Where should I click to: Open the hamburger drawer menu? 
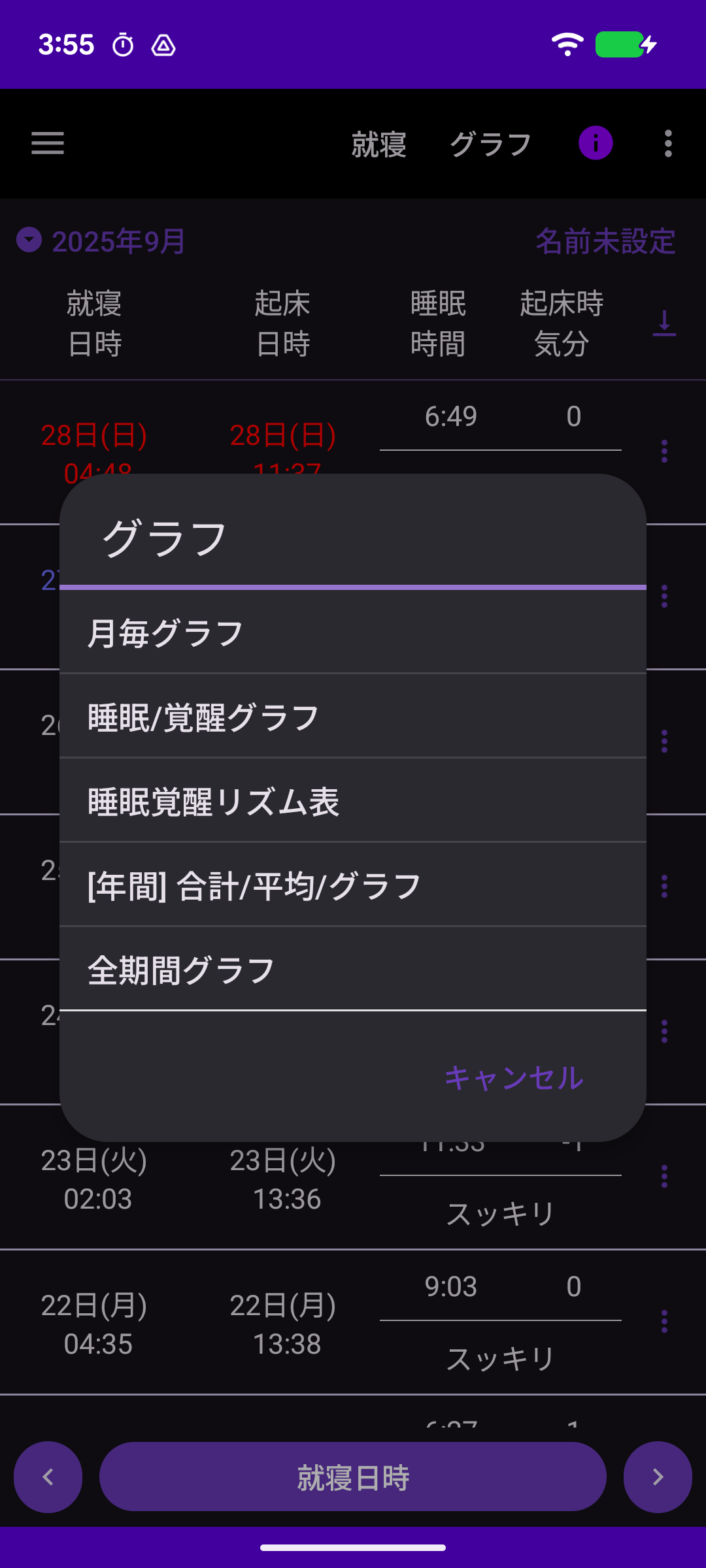pyautogui.click(x=48, y=144)
